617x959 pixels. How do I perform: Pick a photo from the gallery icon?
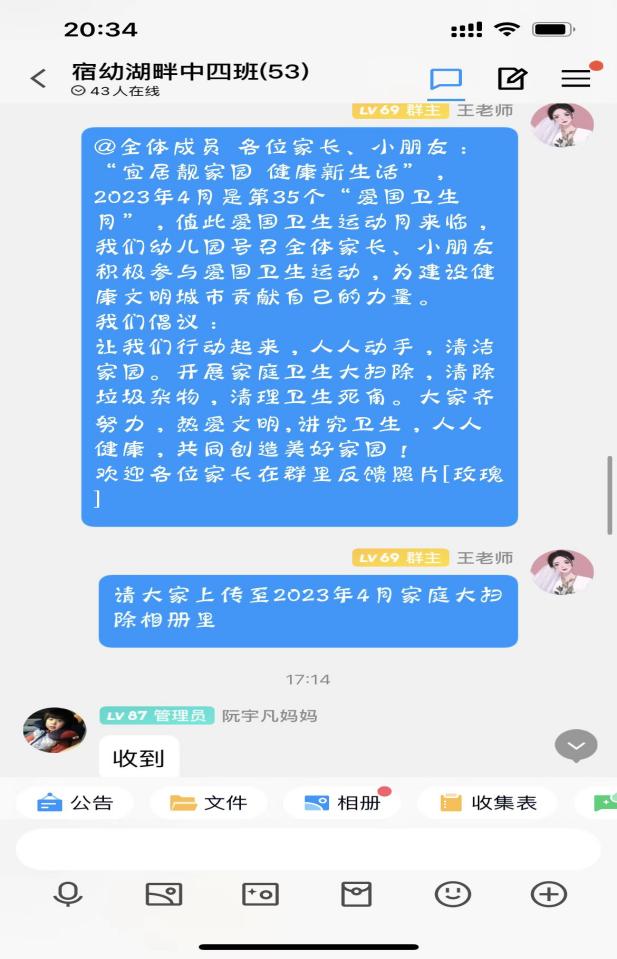pyautogui.click(x=163, y=894)
